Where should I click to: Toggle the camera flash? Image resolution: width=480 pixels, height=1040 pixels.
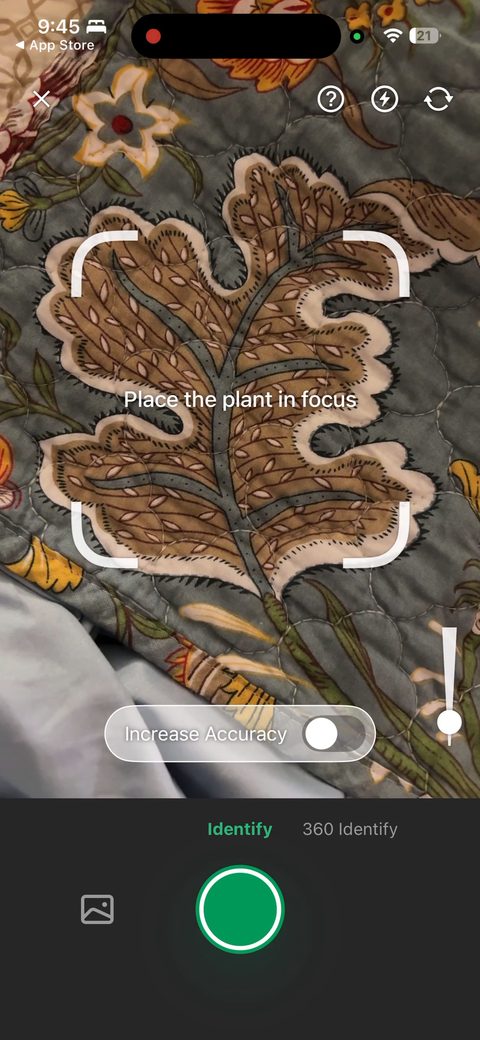click(x=385, y=99)
